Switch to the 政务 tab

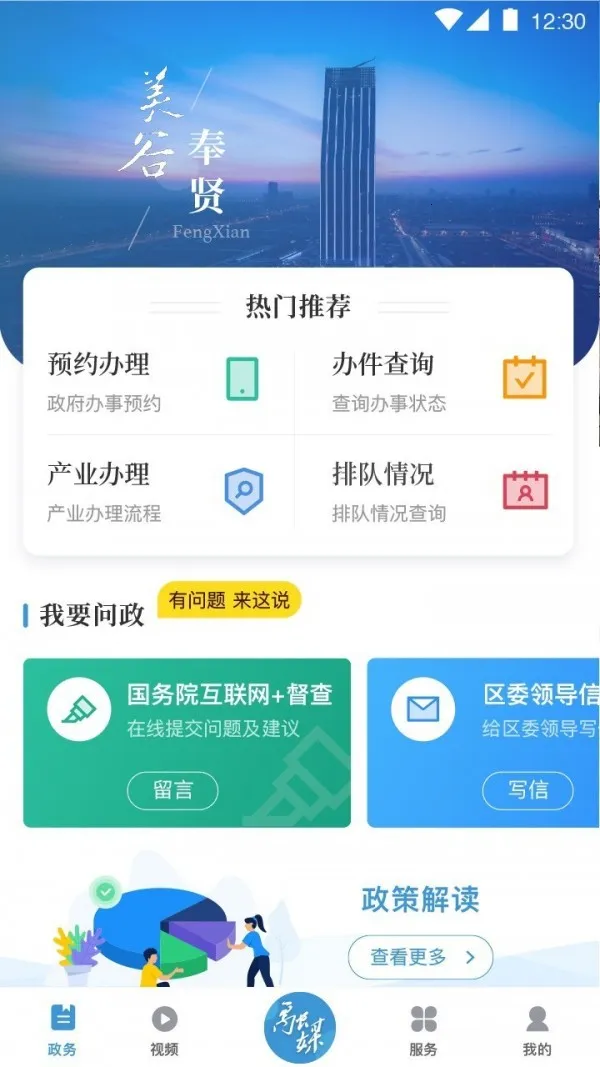(62, 1030)
